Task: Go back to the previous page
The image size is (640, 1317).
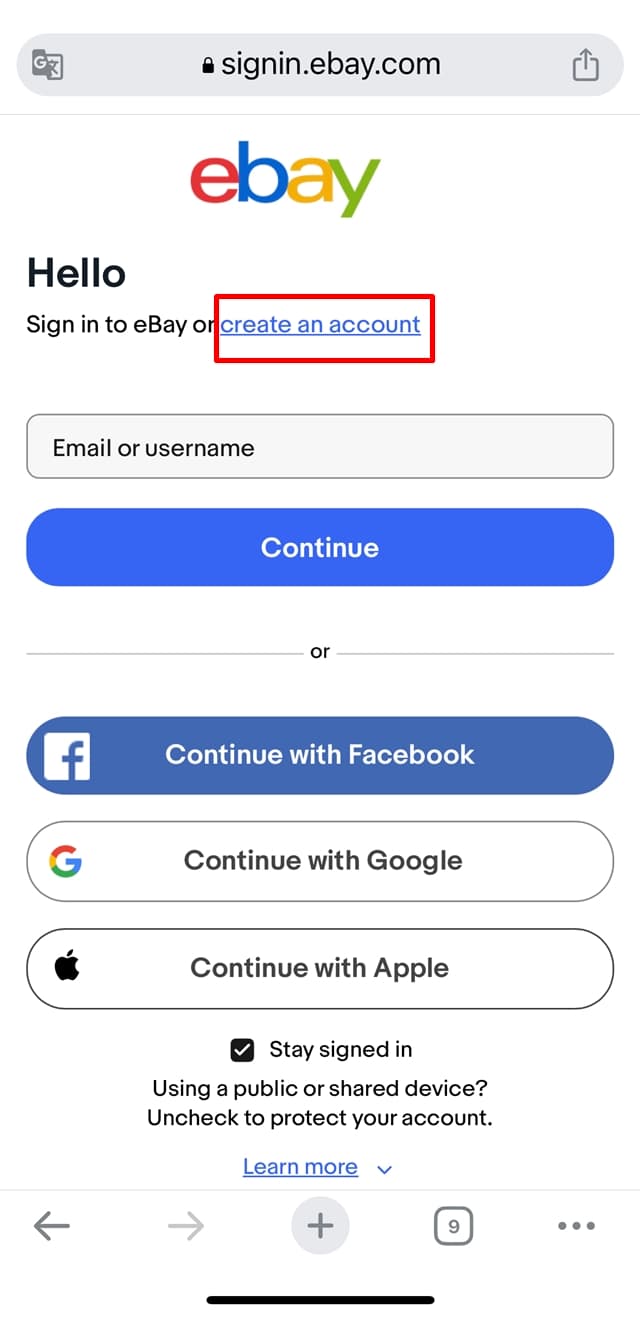Action: (x=52, y=1226)
